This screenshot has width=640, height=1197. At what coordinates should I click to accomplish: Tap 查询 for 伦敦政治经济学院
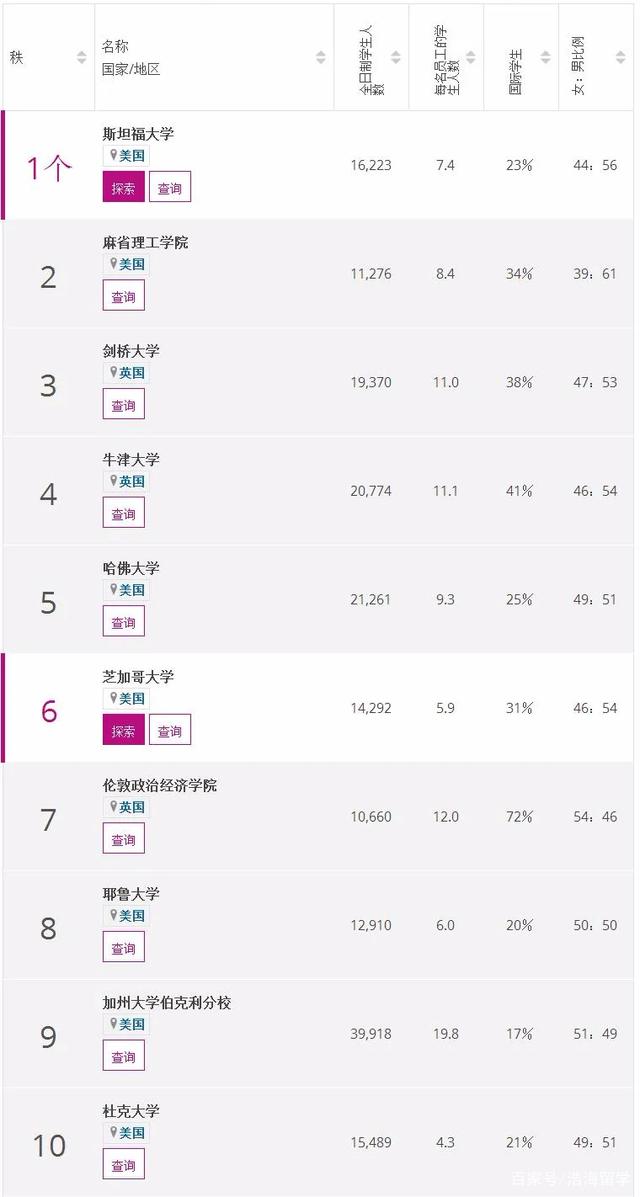123,839
